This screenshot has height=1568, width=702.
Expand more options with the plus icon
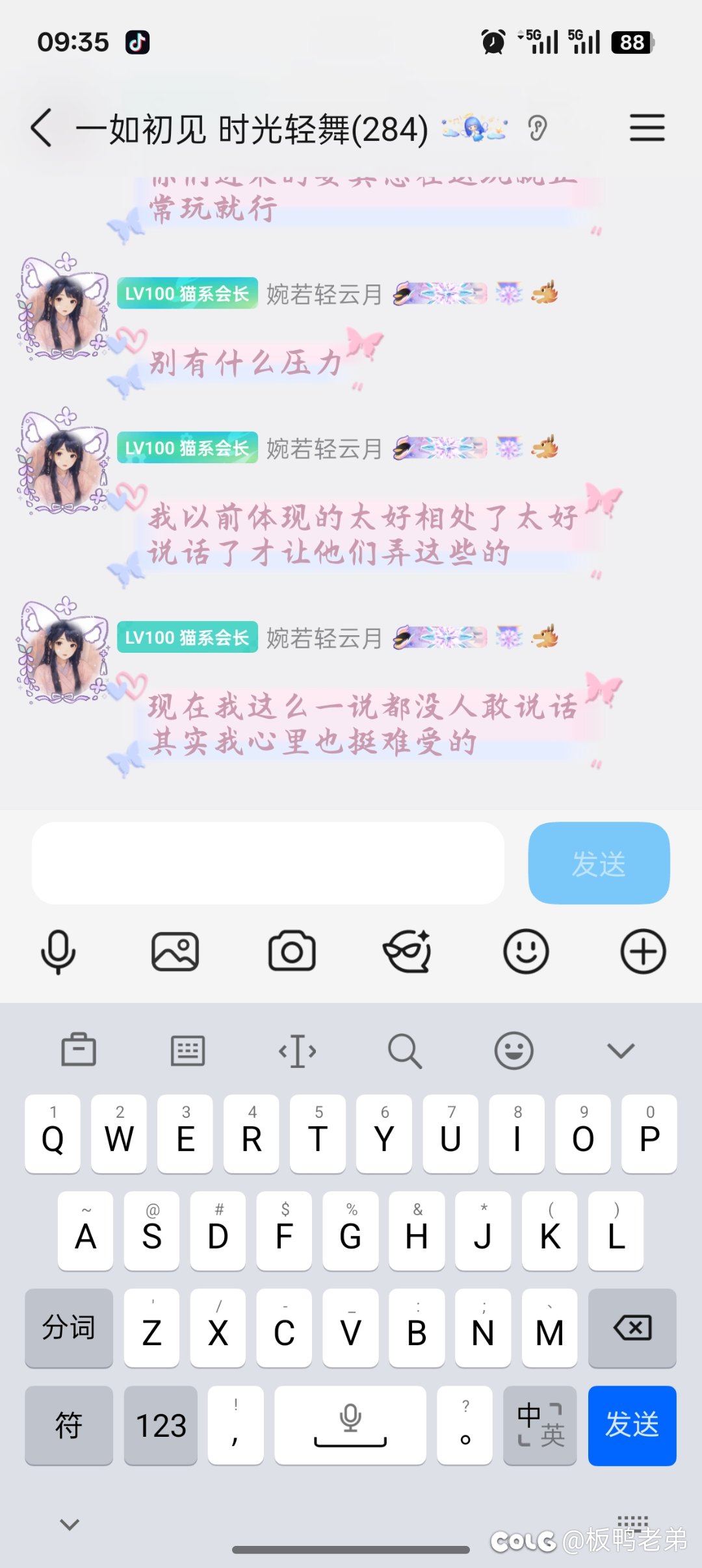click(643, 952)
